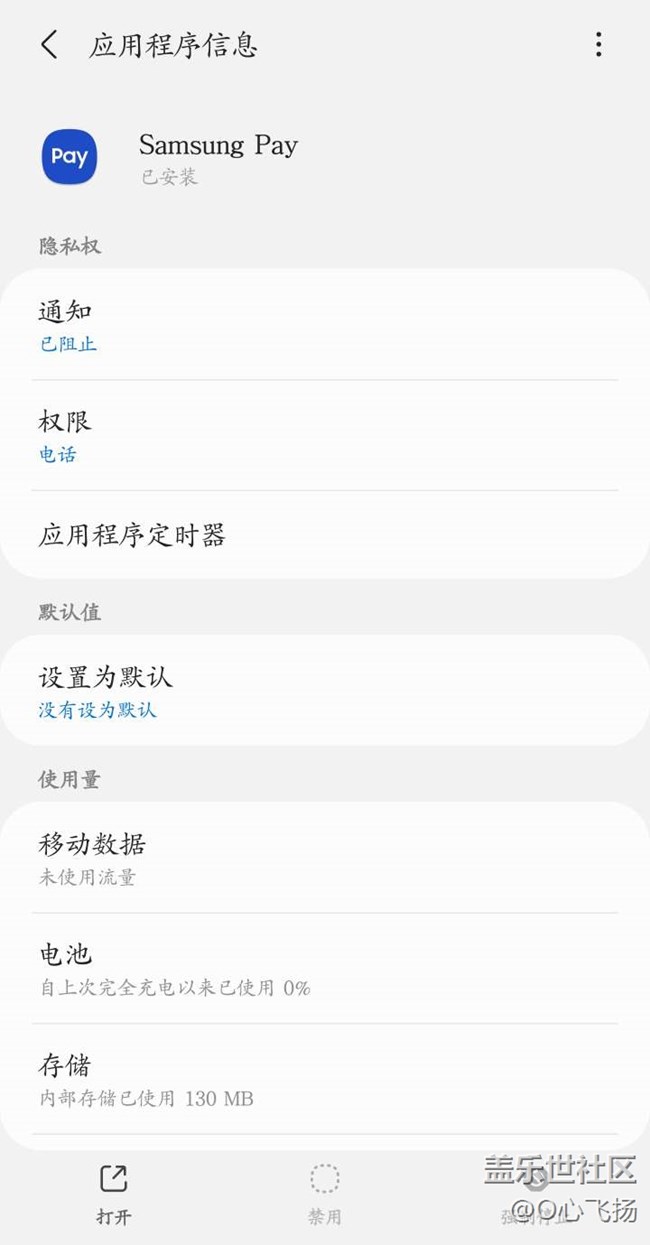Open the 通知 settings row
The height and width of the screenshot is (1245, 650).
coord(324,325)
